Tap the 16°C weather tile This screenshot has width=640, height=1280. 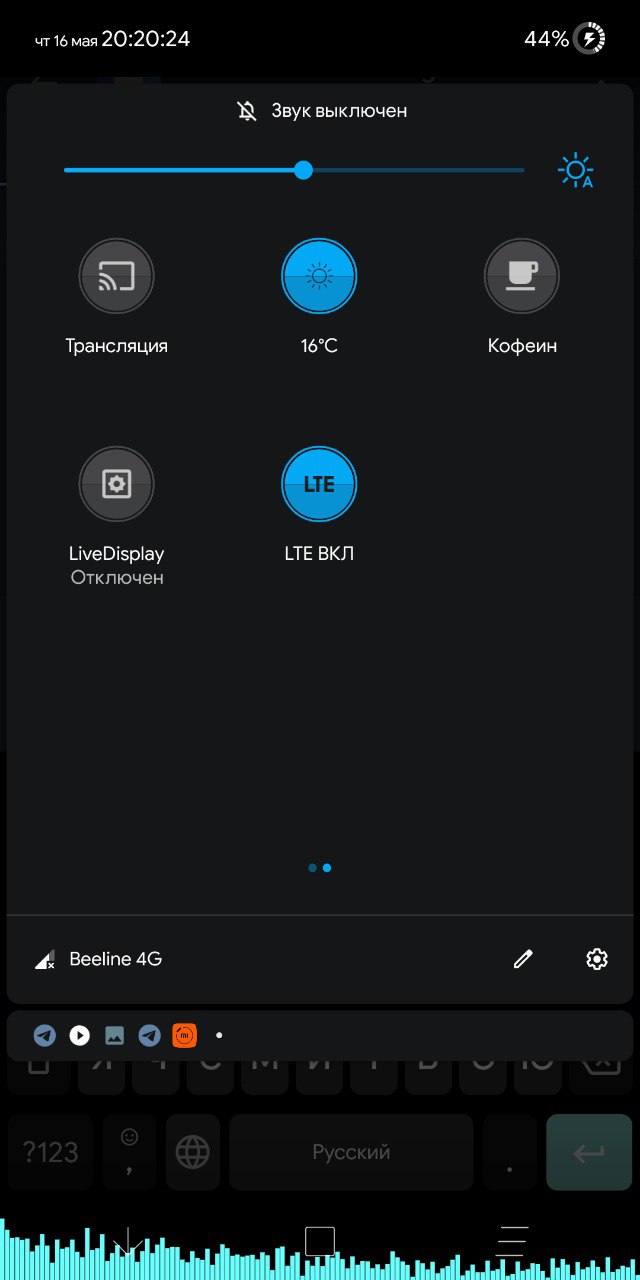coord(319,276)
